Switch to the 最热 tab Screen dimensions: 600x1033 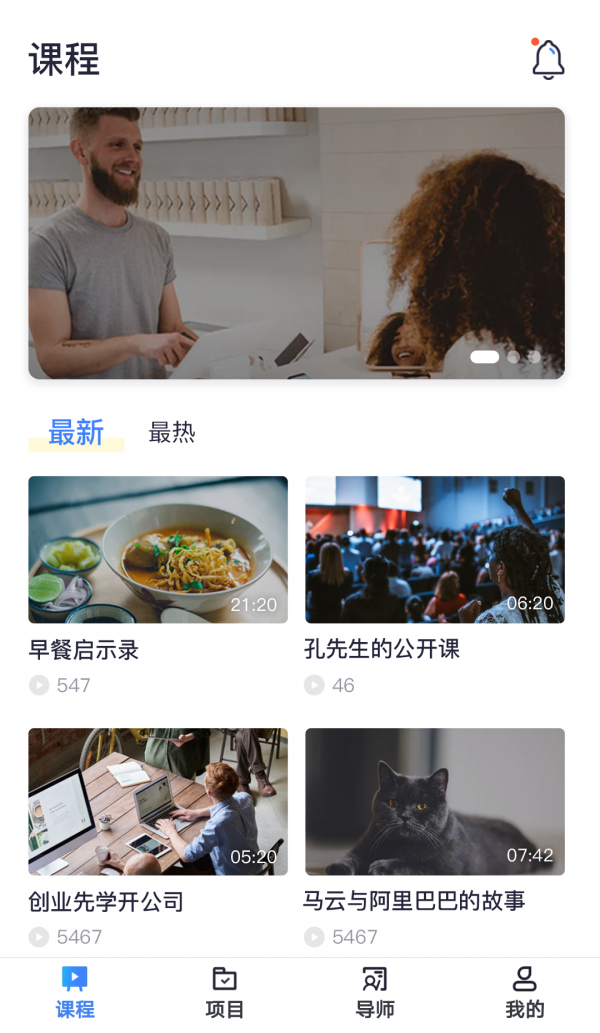click(172, 433)
